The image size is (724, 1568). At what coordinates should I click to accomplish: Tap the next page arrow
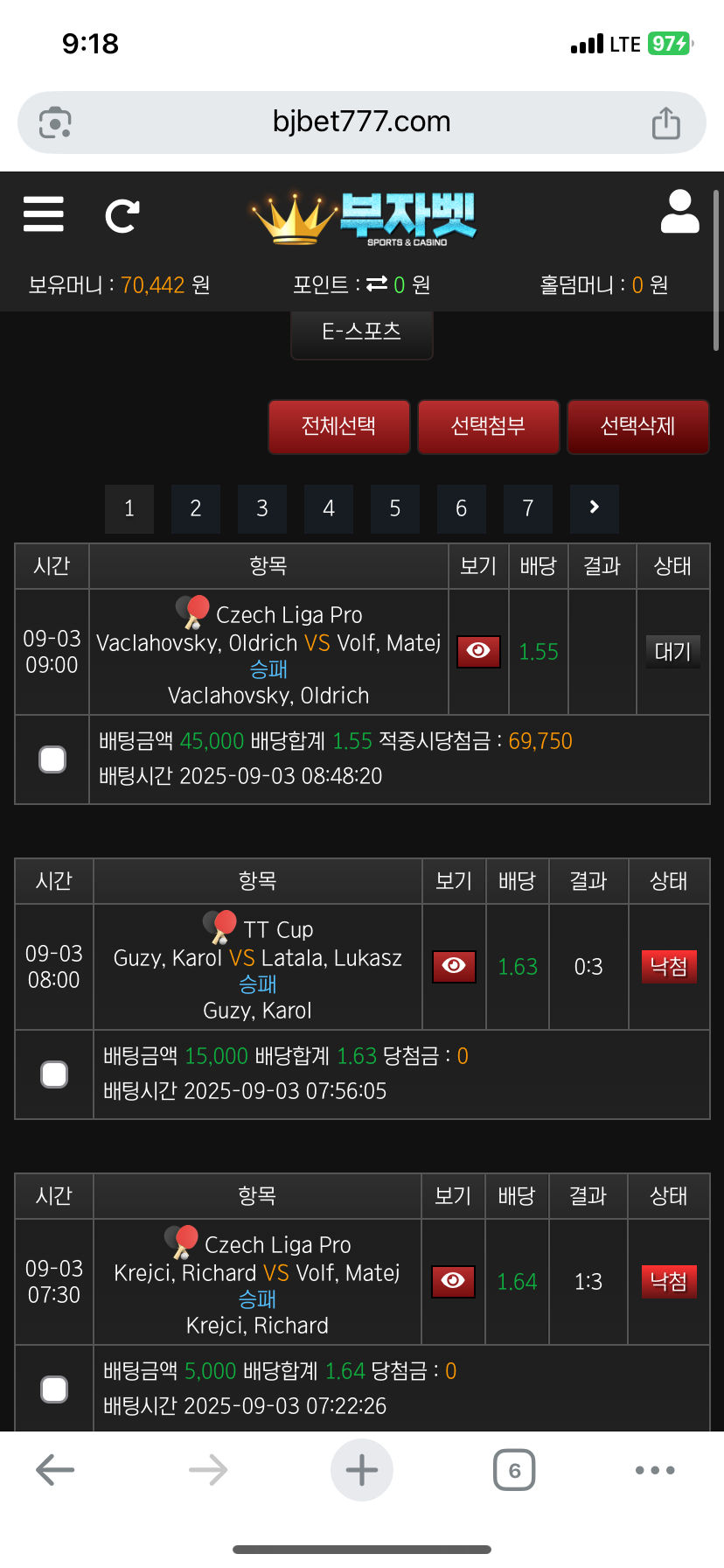[595, 508]
